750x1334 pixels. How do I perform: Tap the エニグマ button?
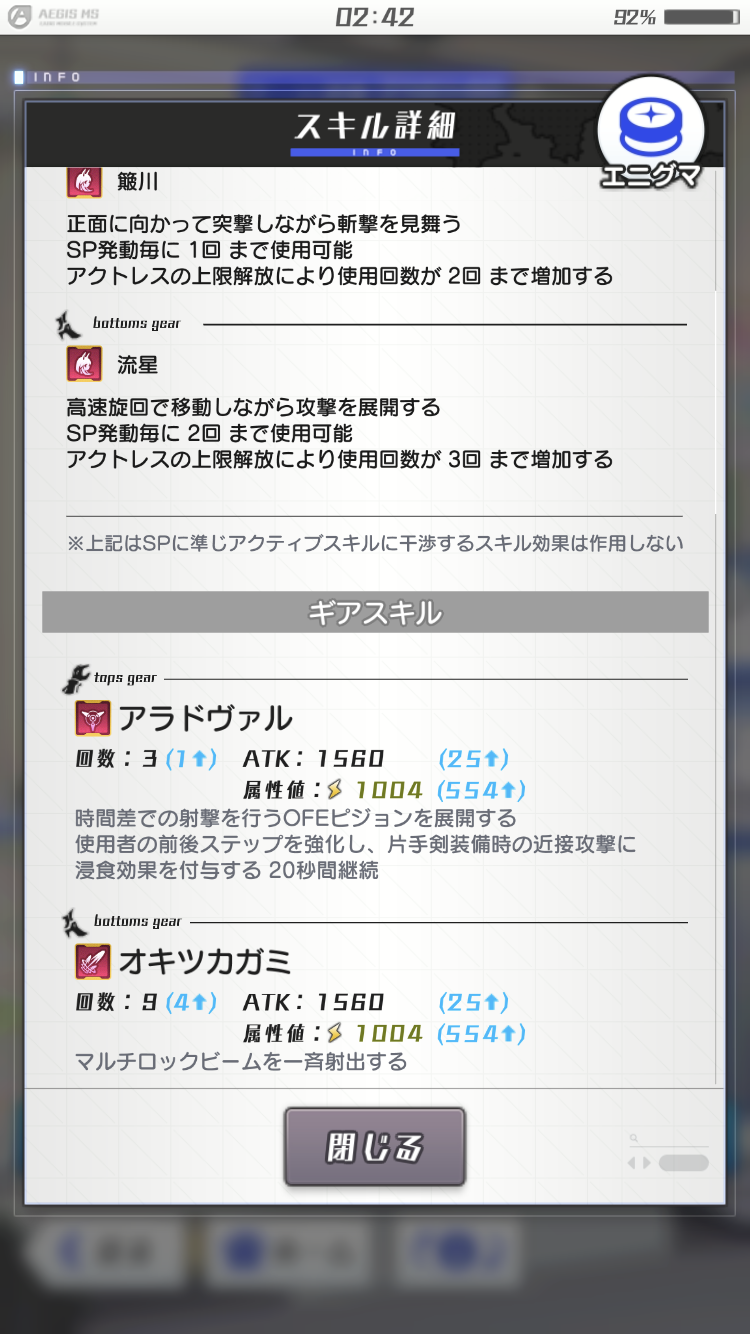650,135
